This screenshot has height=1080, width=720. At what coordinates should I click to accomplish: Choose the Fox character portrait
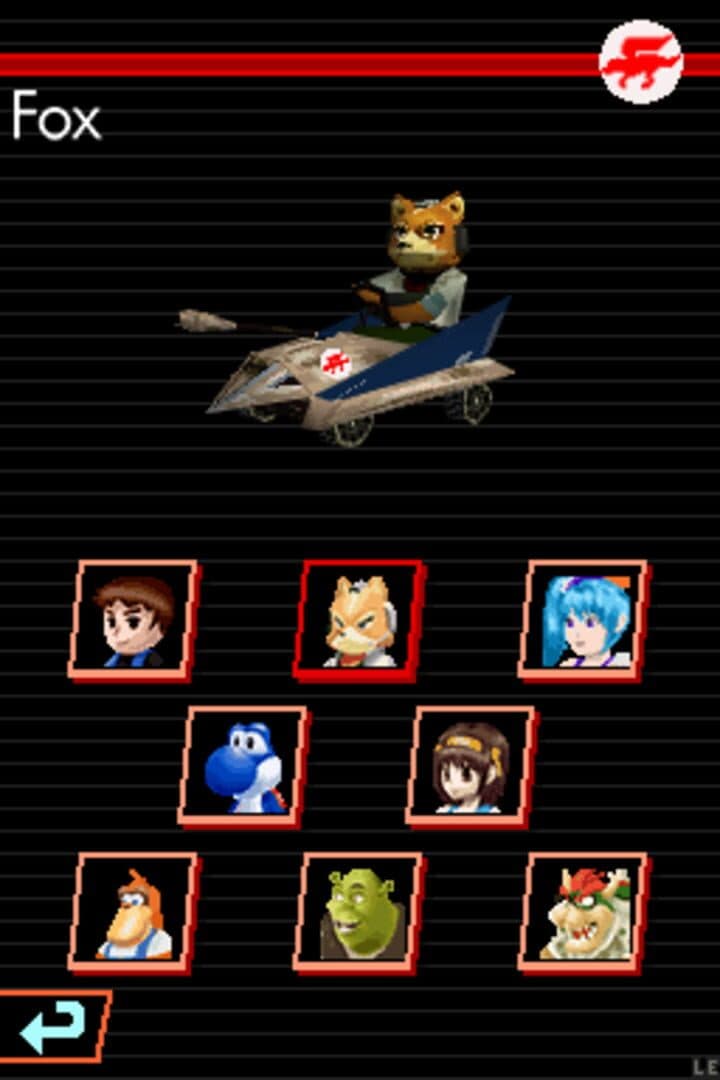(358, 621)
